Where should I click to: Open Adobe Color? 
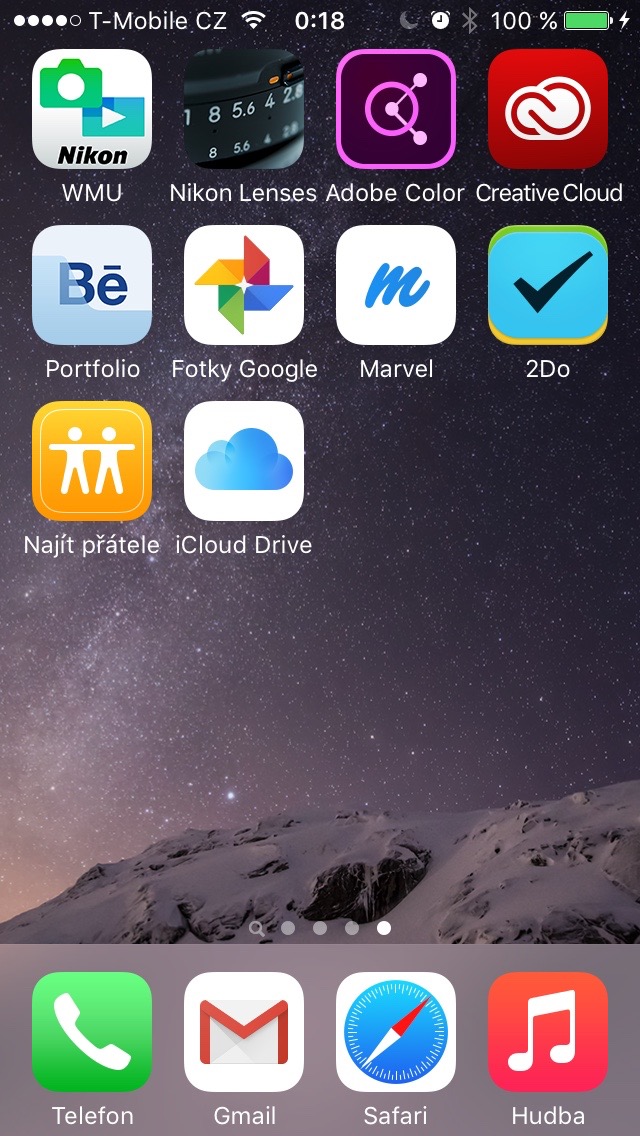click(x=396, y=109)
